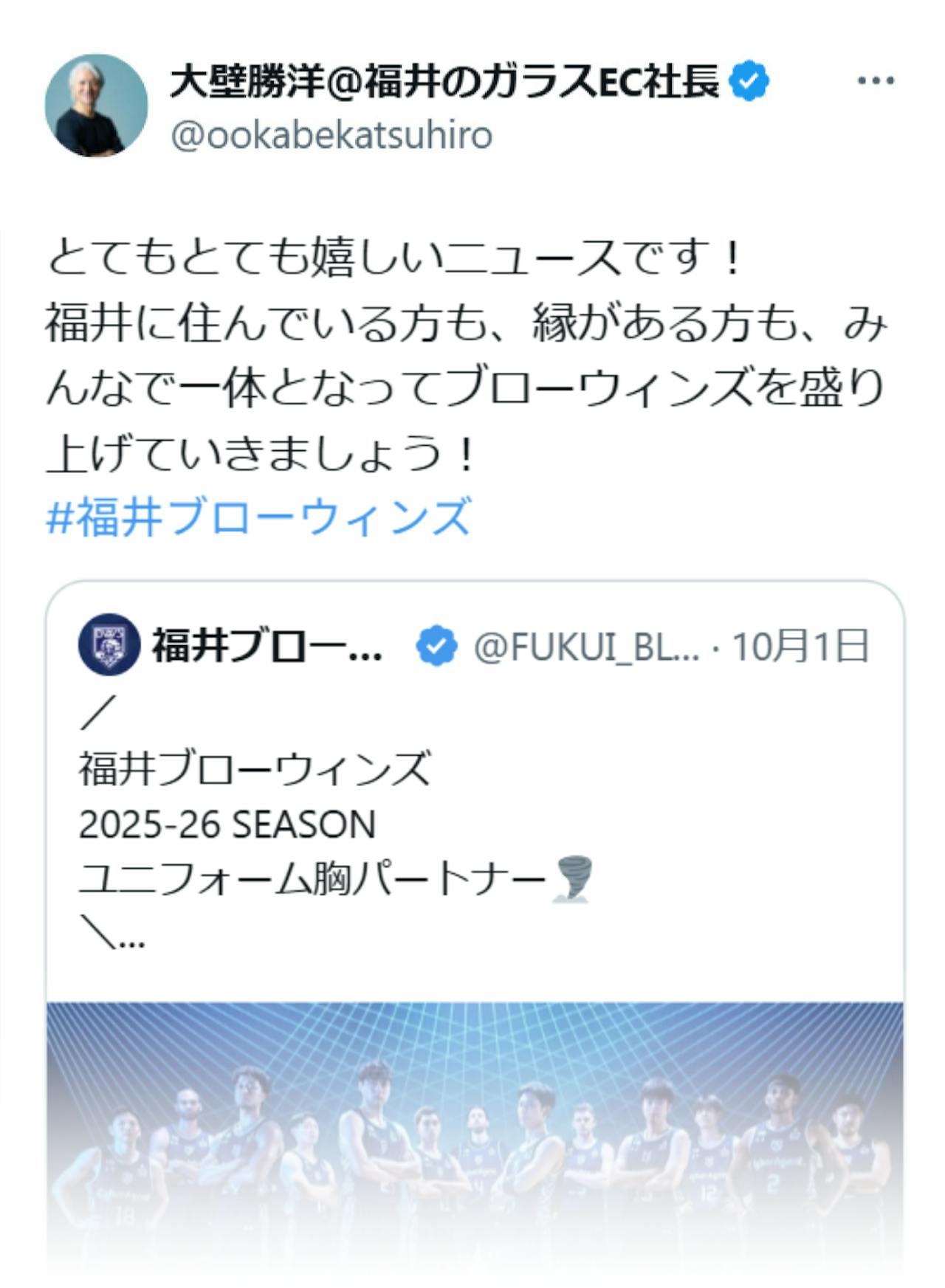Open the #福井ブローウィンズ hashtag

[259, 517]
